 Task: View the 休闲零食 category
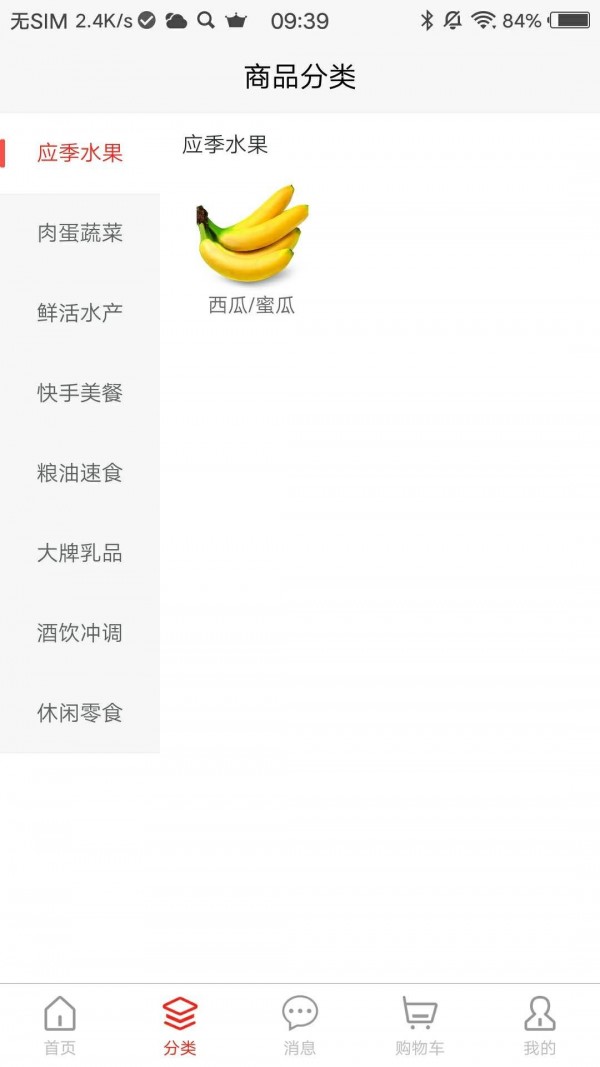click(x=80, y=713)
